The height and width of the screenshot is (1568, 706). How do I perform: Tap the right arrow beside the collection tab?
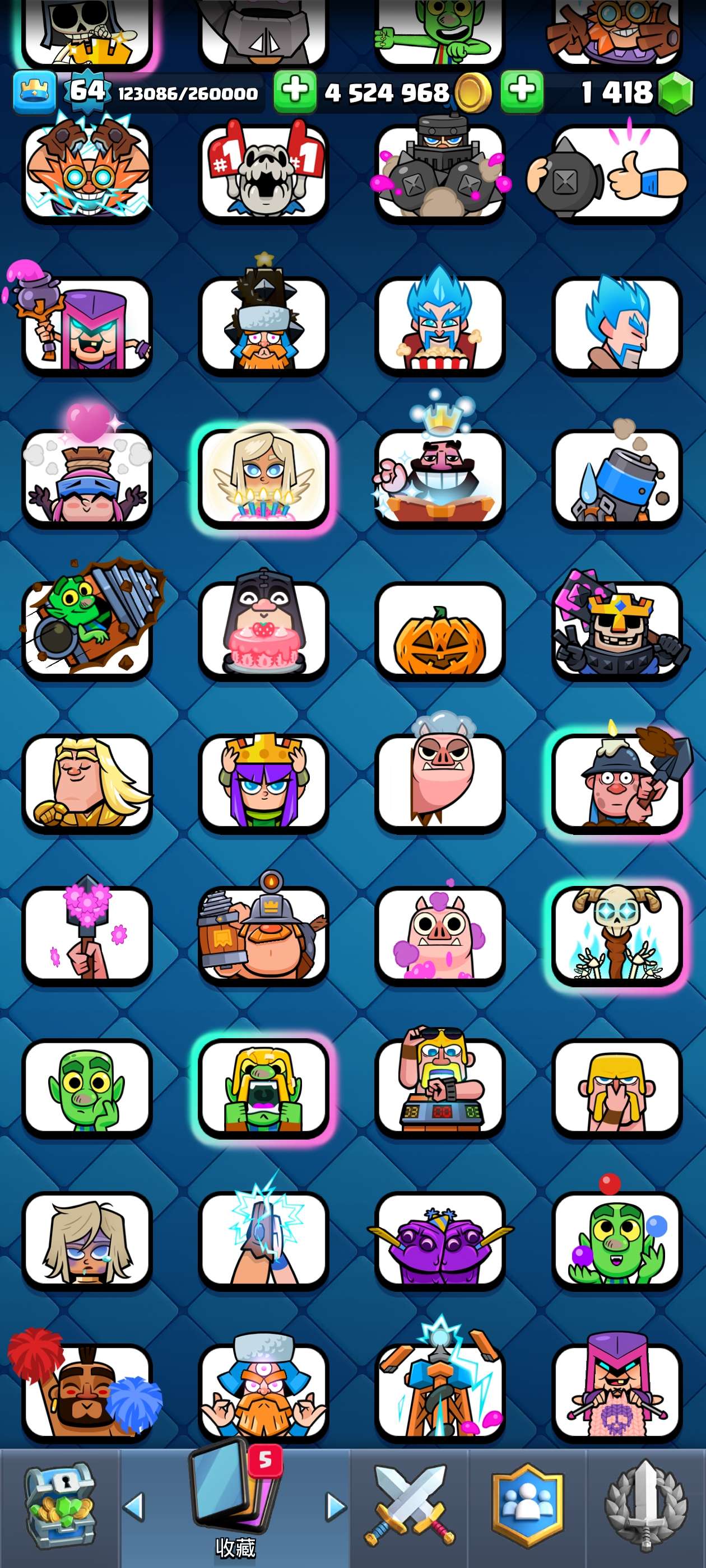tap(335, 1506)
